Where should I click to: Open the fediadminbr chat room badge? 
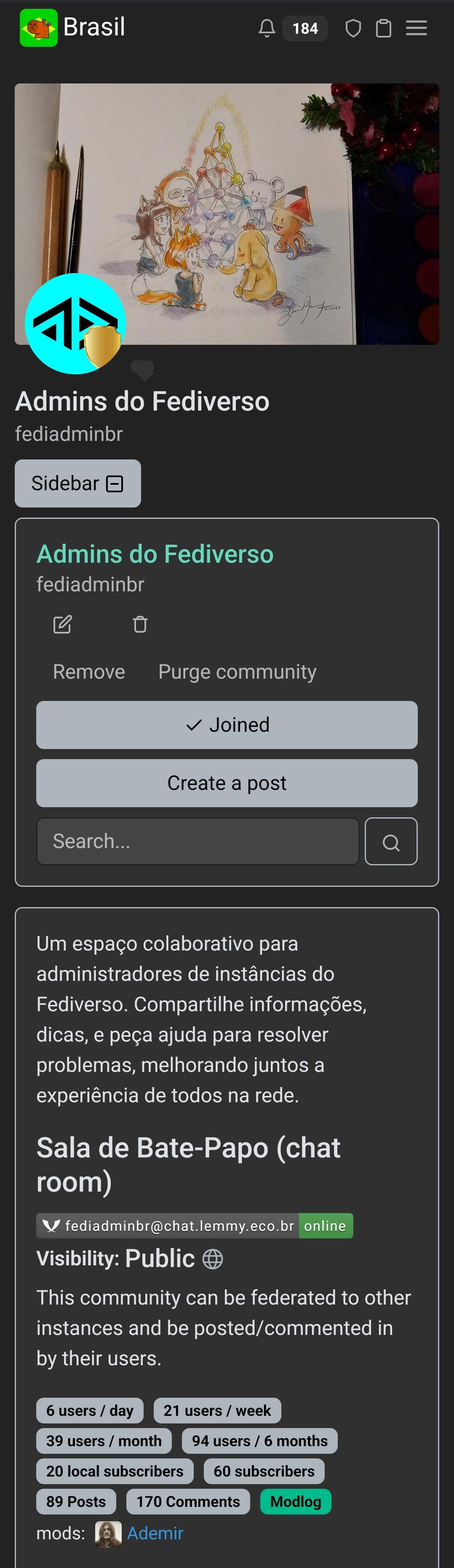point(194,1225)
